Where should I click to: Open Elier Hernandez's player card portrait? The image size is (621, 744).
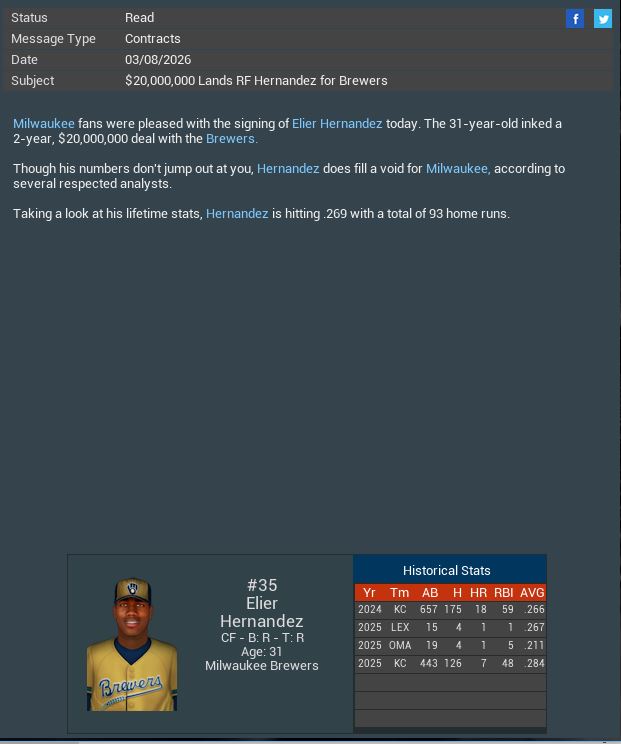131,644
